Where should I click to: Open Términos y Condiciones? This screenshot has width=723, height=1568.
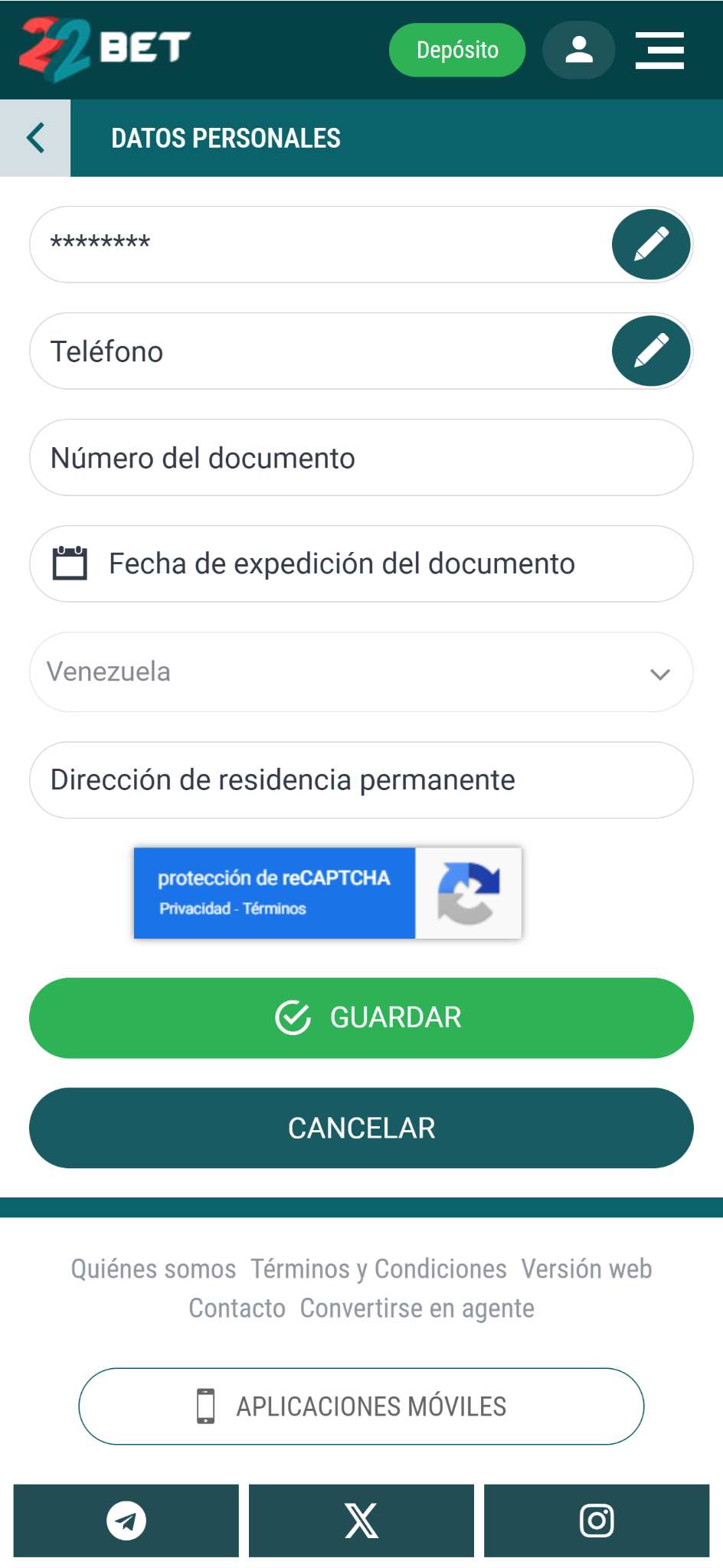[378, 1269]
